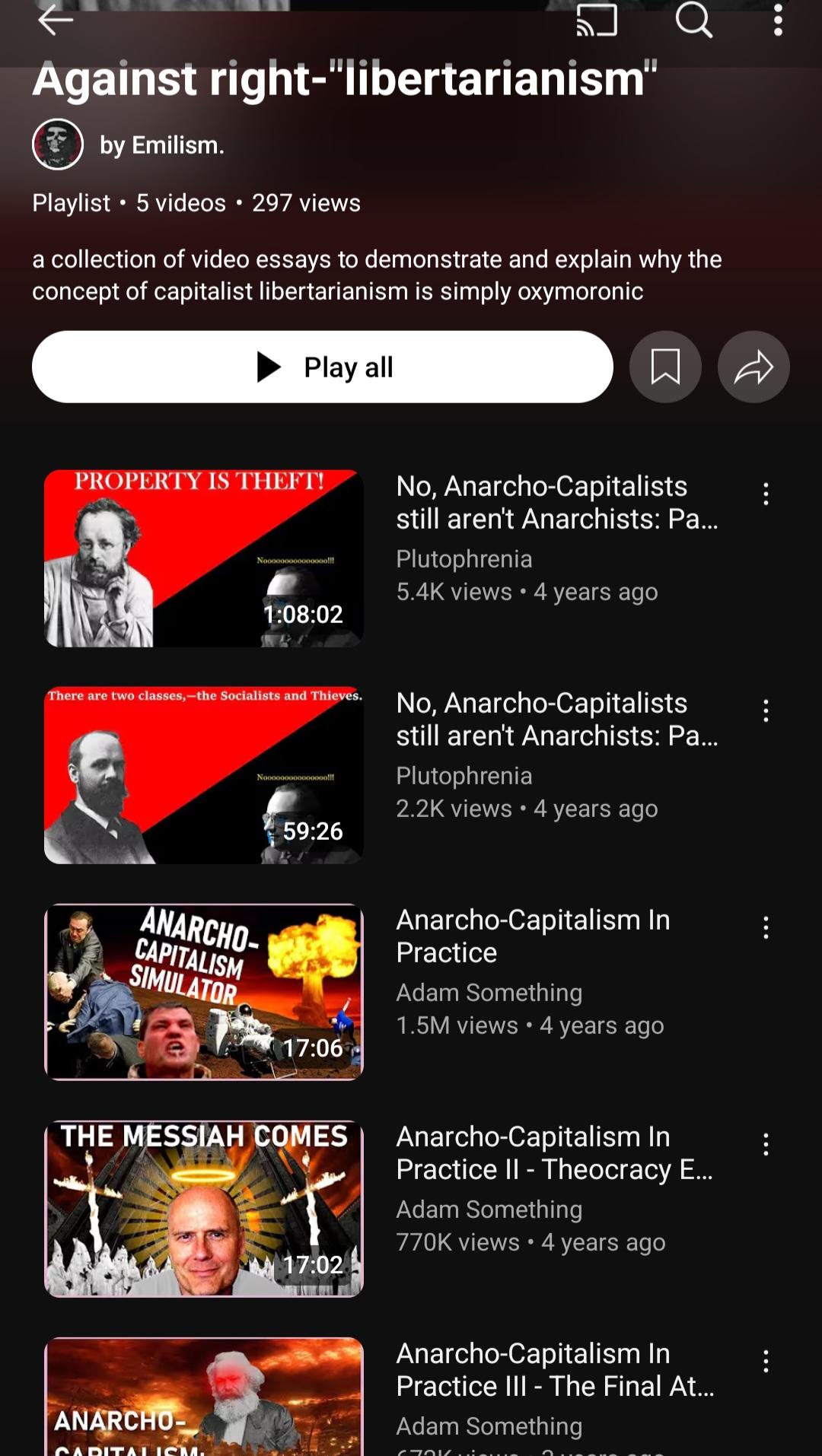Open the Anarcho-Capitalism In Practice video
This screenshot has height=1456, width=822.
(x=204, y=992)
